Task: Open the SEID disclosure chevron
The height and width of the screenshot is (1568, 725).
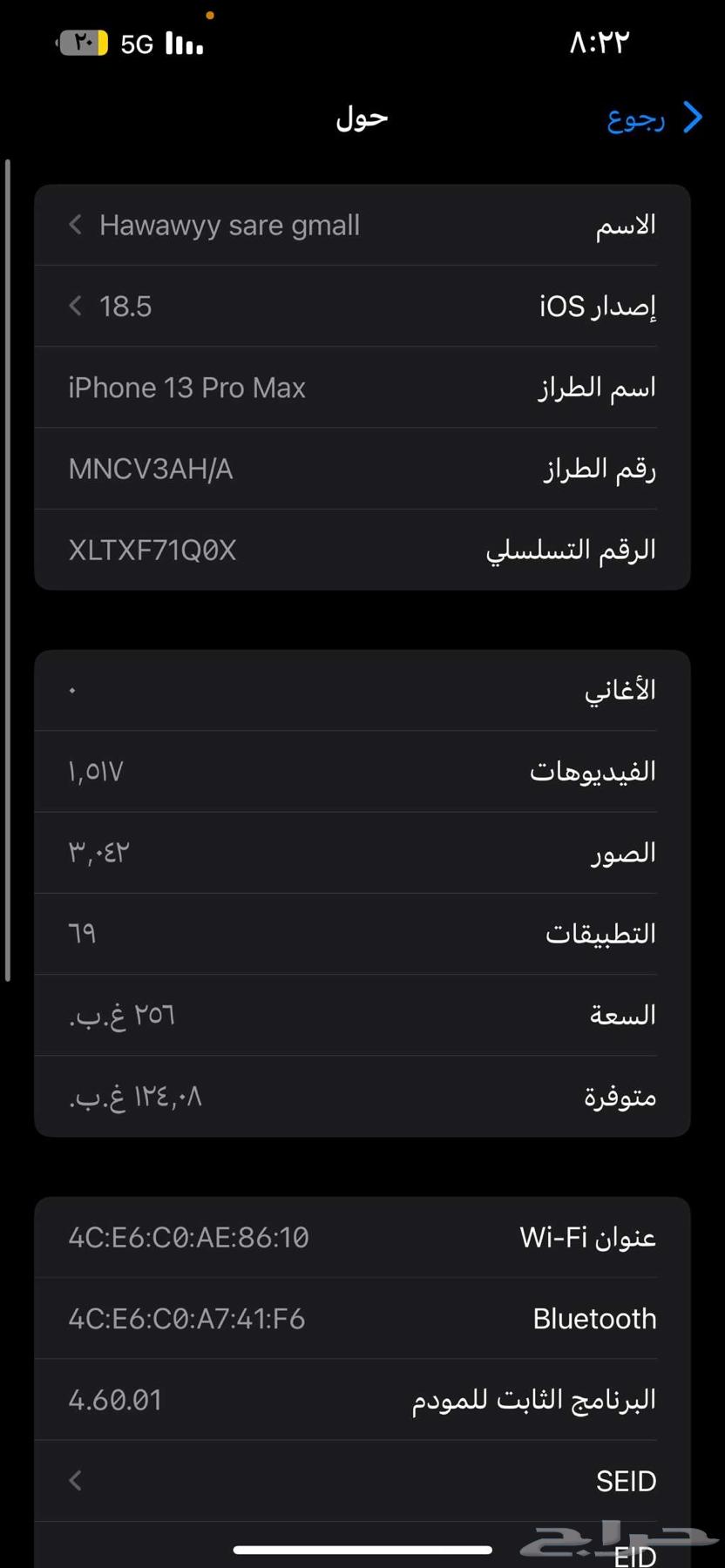Action: pos(74,1479)
